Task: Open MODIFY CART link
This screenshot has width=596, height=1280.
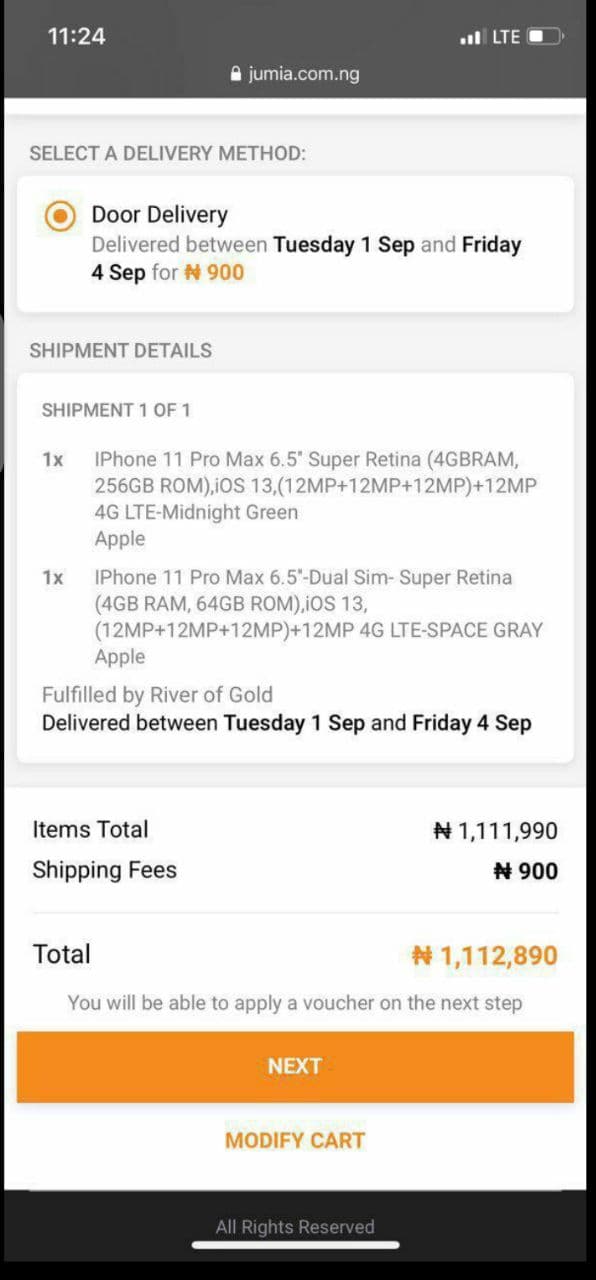Action: [295, 1140]
